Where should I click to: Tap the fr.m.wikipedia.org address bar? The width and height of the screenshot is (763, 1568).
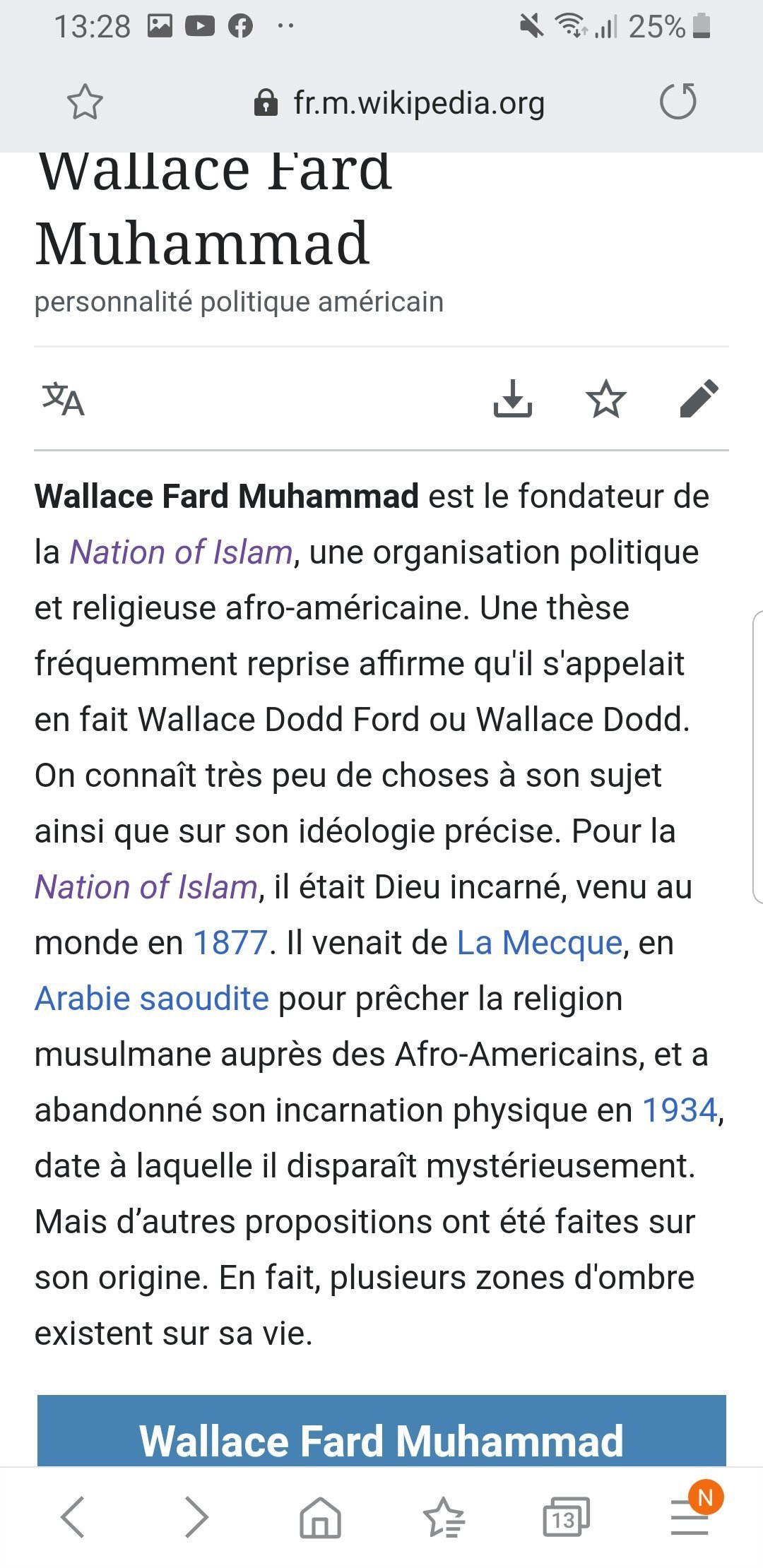point(399,103)
